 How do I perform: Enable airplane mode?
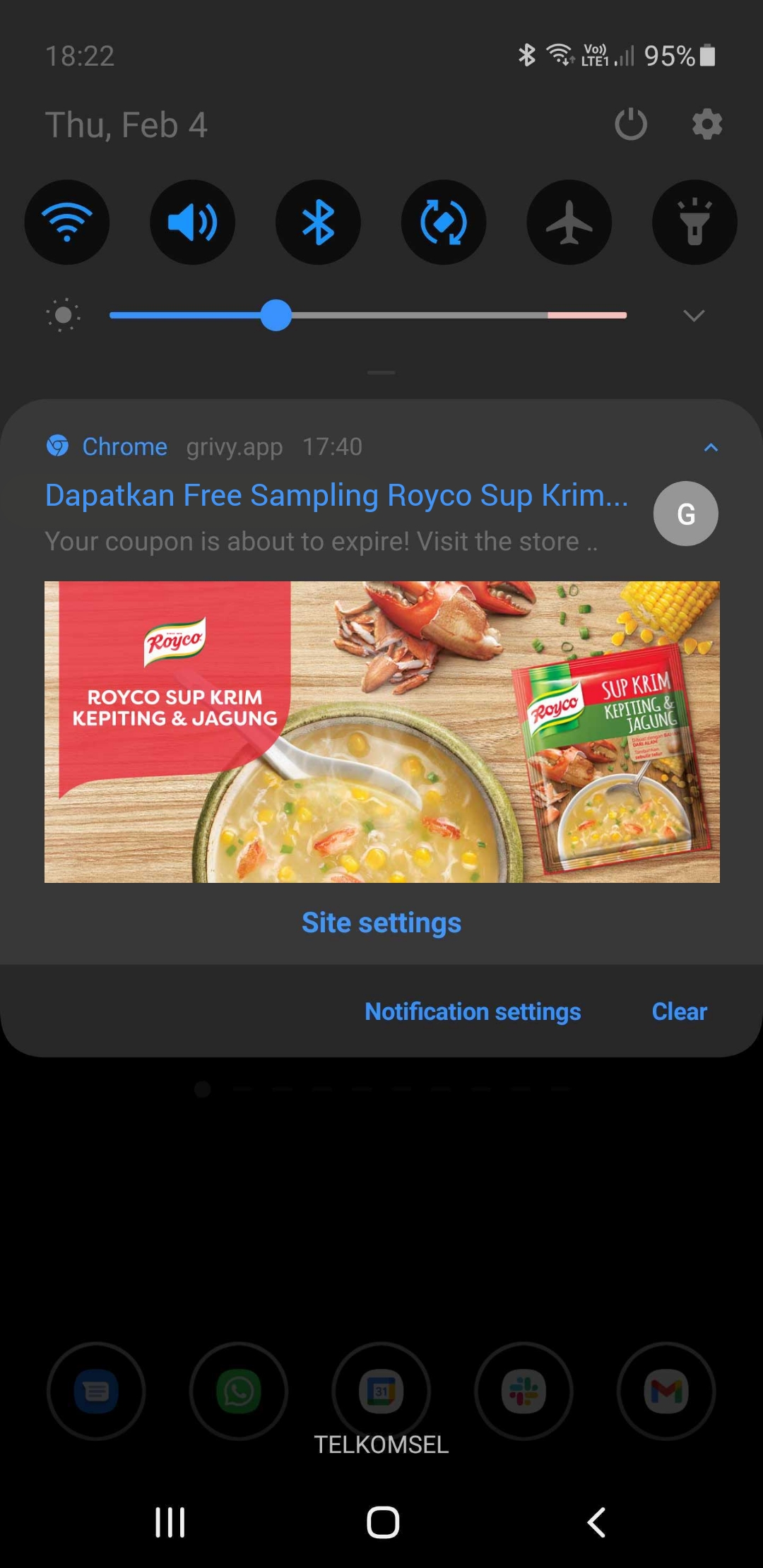[569, 222]
